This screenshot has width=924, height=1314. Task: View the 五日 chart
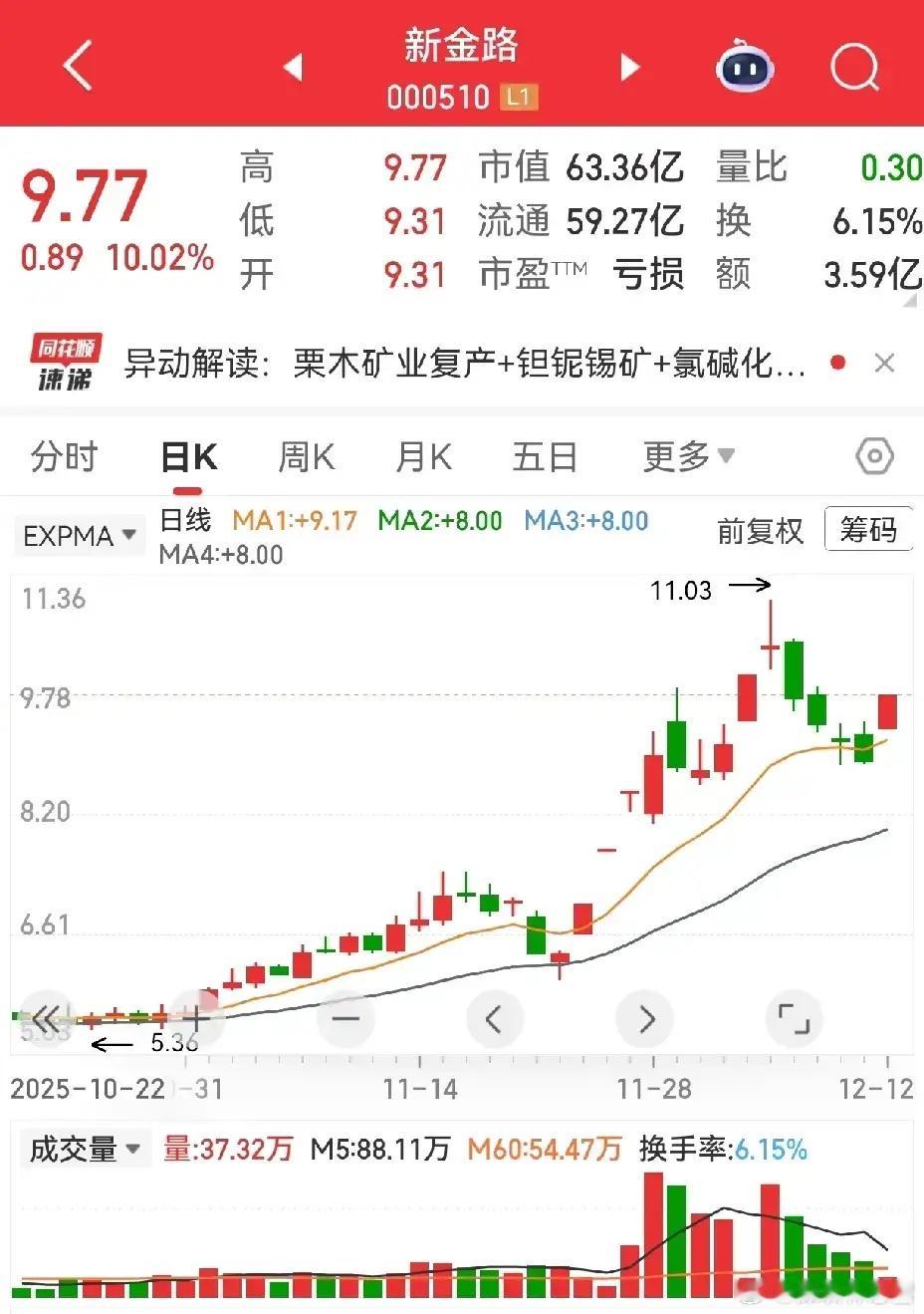click(x=545, y=457)
